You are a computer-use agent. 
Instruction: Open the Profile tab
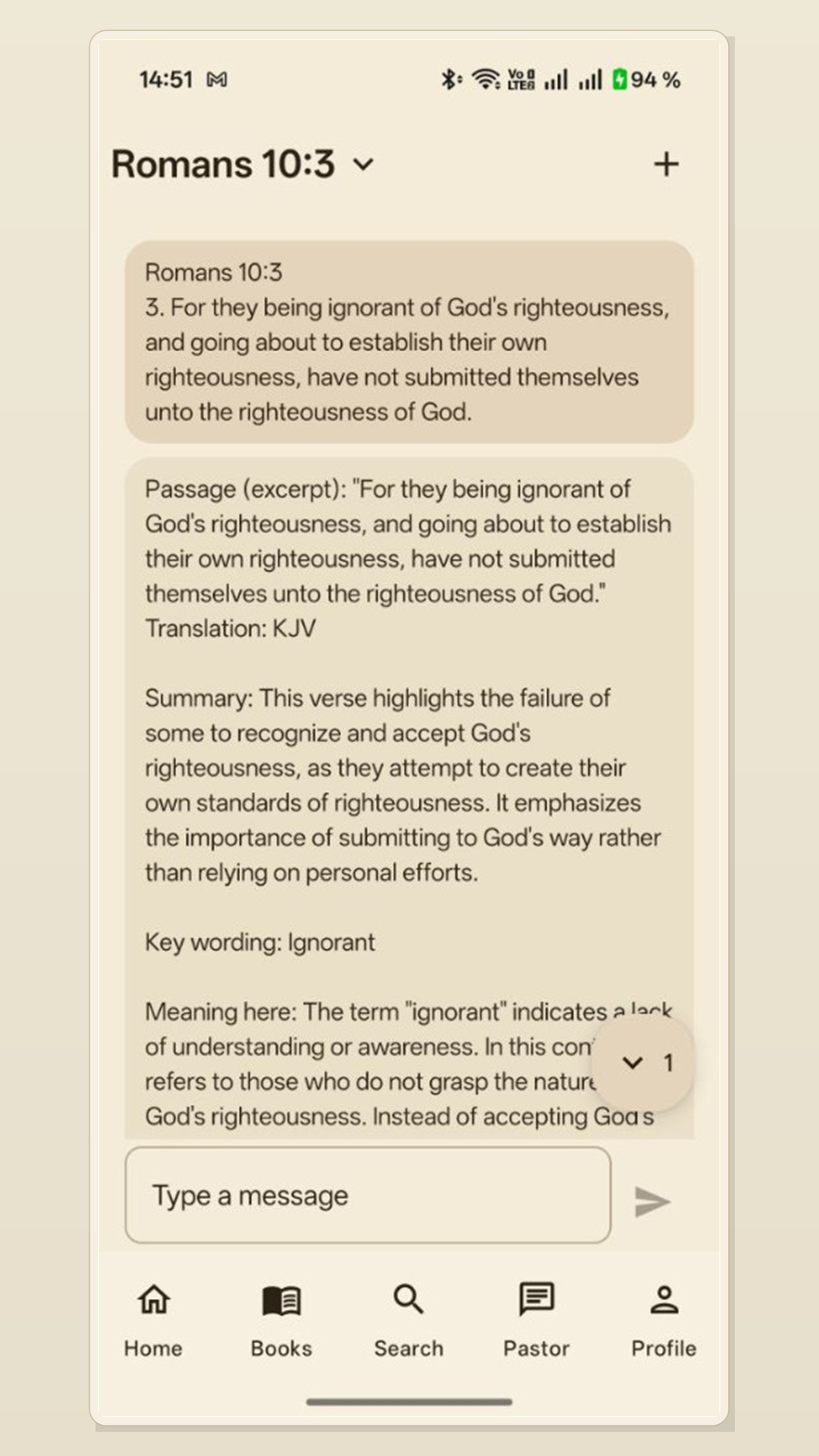click(x=664, y=1318)
